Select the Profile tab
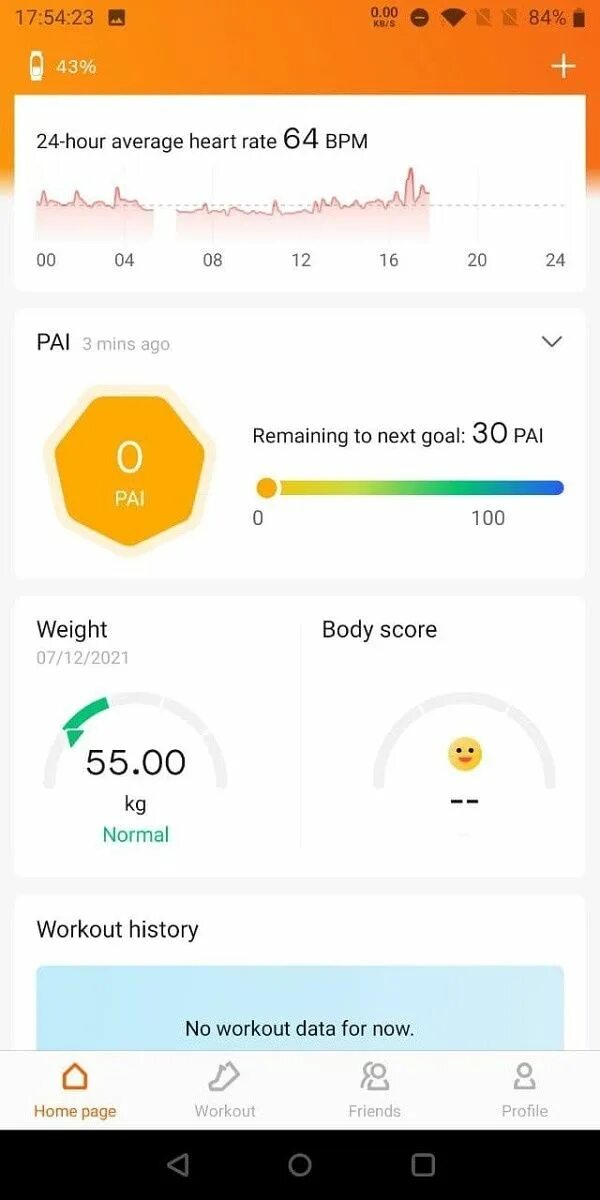Screen dimensions: 600x1200 coord(525,1090)
